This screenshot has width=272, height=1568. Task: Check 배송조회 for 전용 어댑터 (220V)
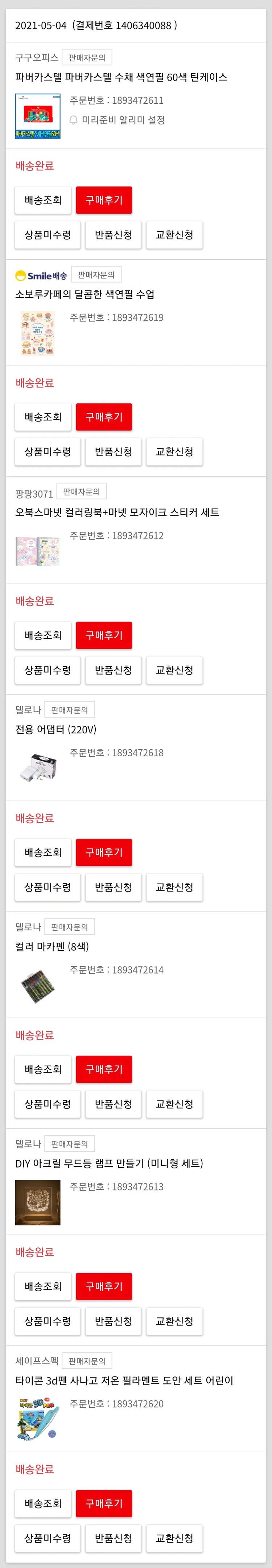(43, 852)
